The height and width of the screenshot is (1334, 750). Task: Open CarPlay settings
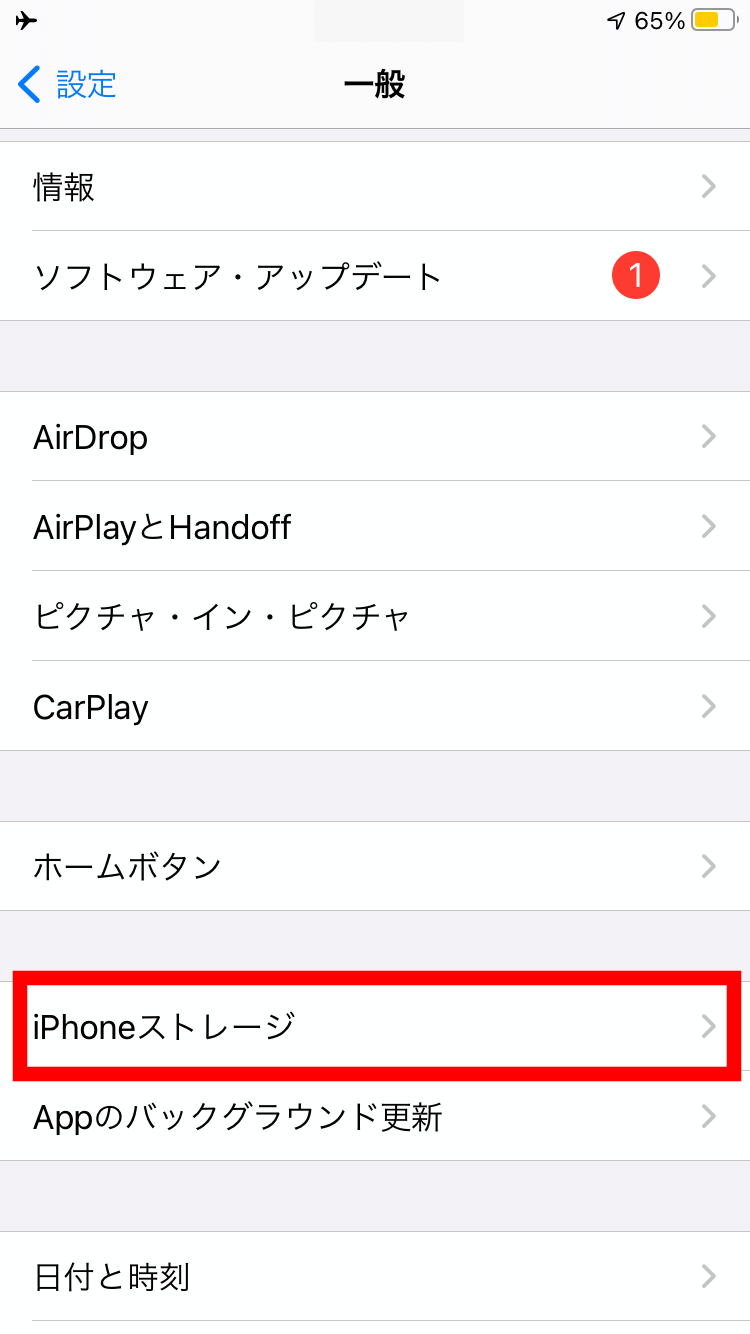[375, 706]
